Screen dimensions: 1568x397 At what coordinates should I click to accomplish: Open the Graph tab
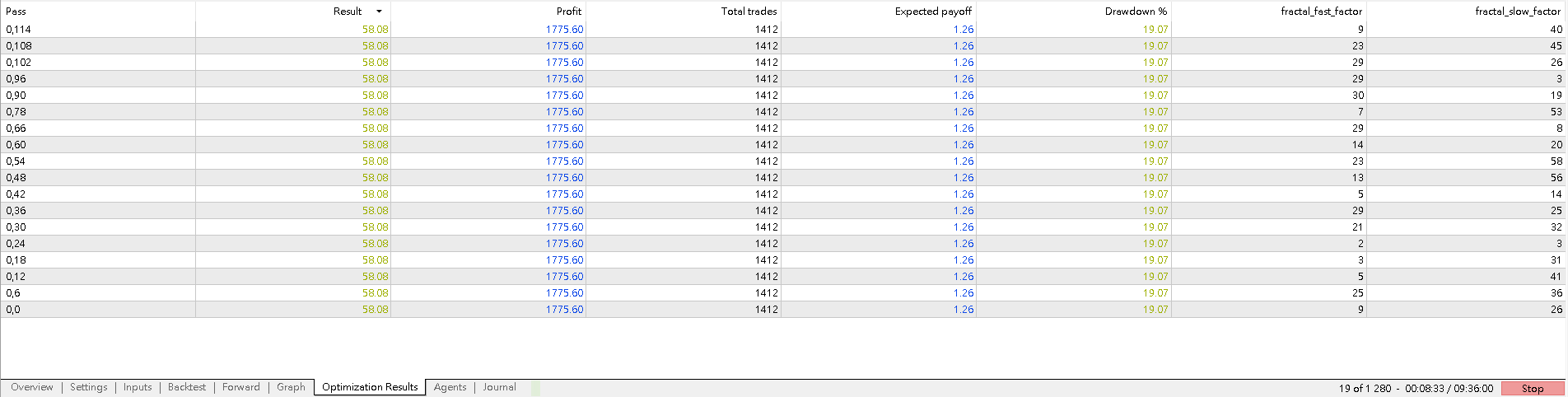pos(291,387)
